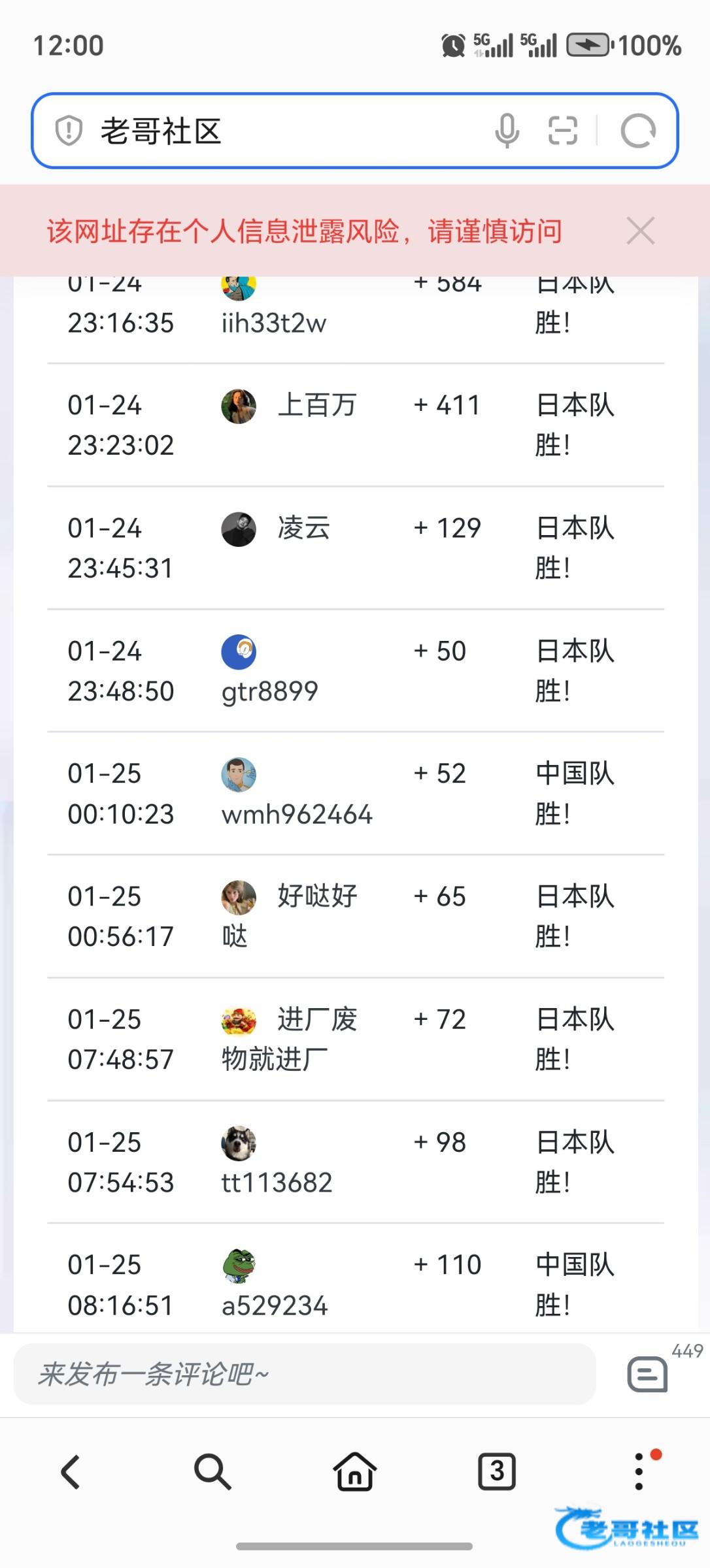
Task: Go to the browser home page
Action: tap(355, 1472)
